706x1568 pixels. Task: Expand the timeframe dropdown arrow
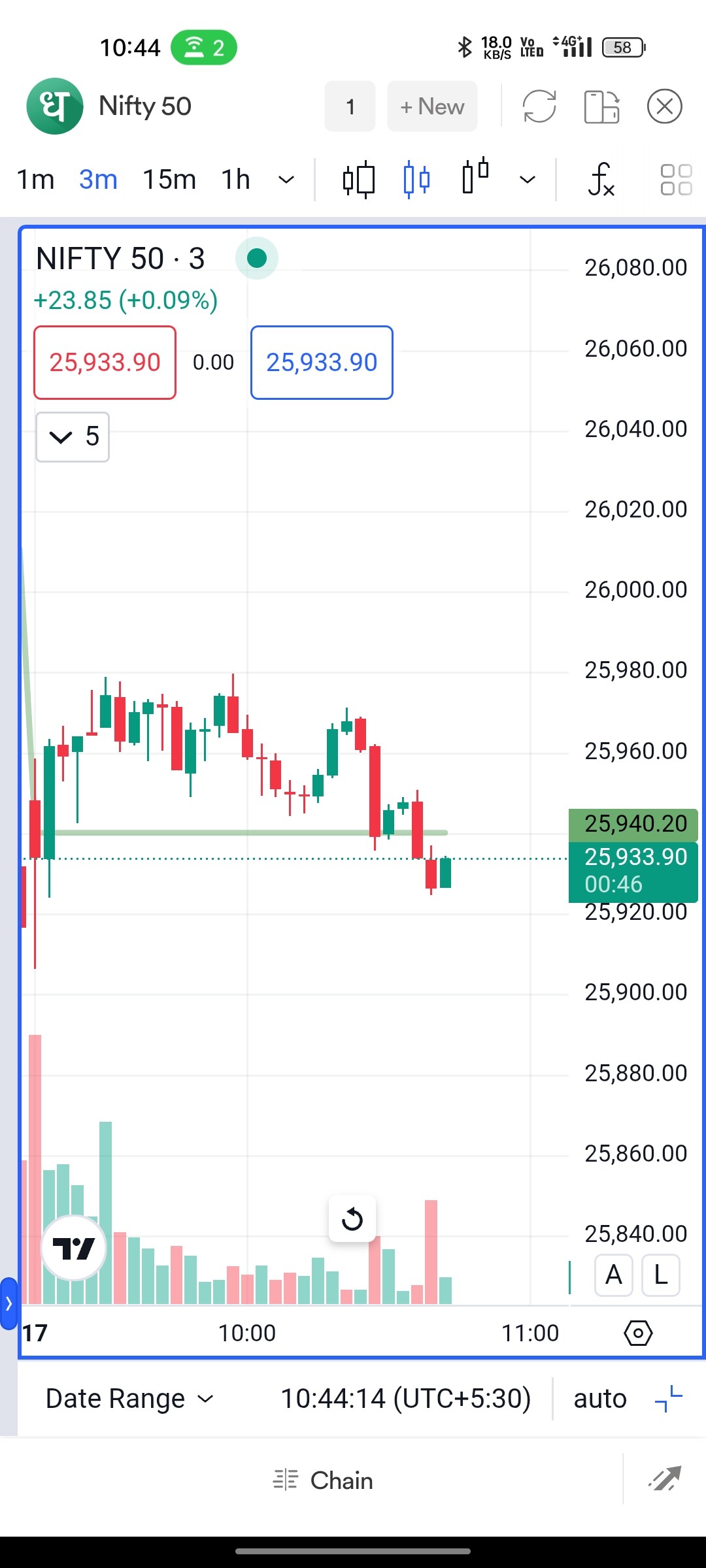286,180
